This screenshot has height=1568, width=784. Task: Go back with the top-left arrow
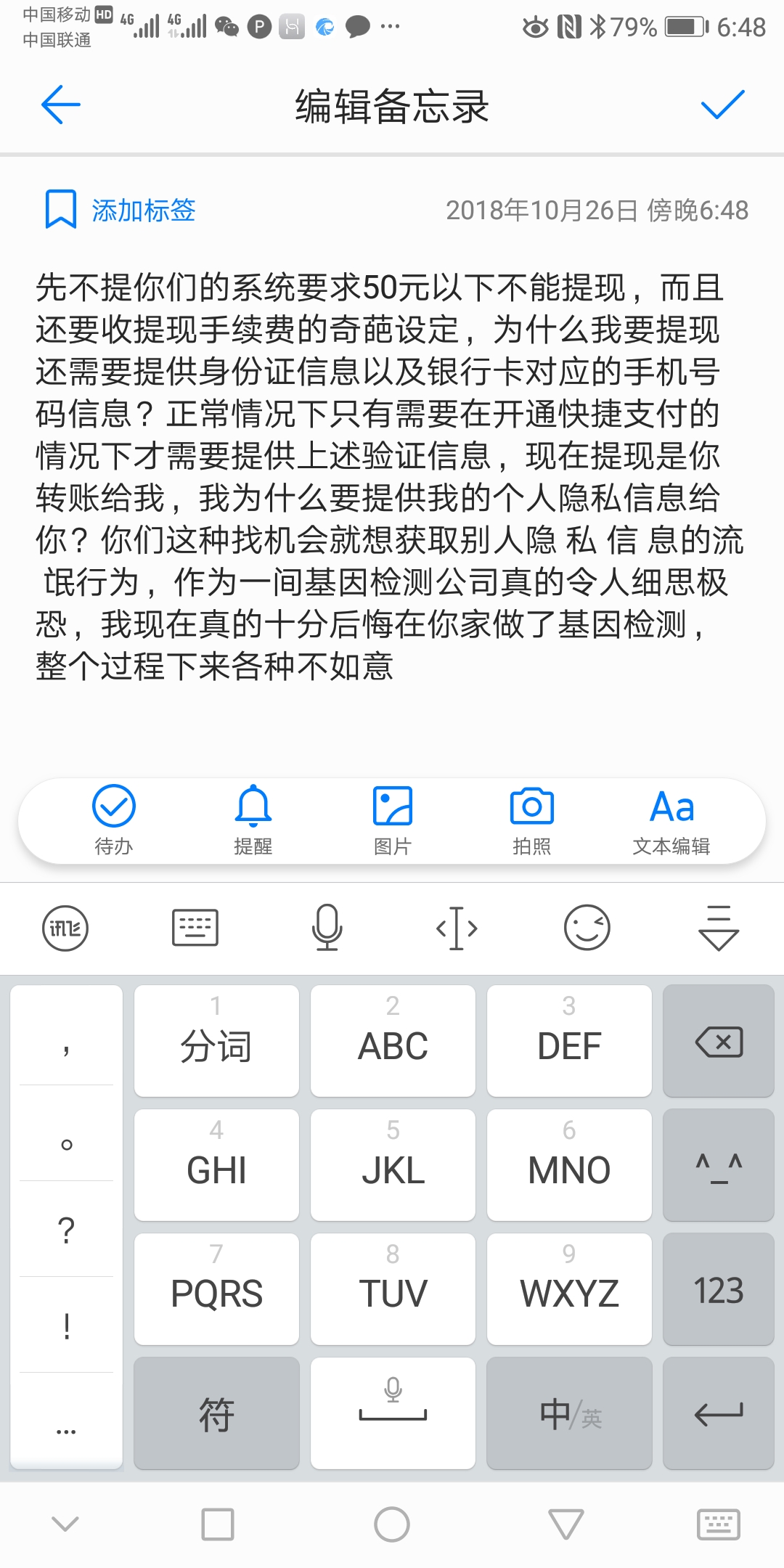(x=61, y=105)
